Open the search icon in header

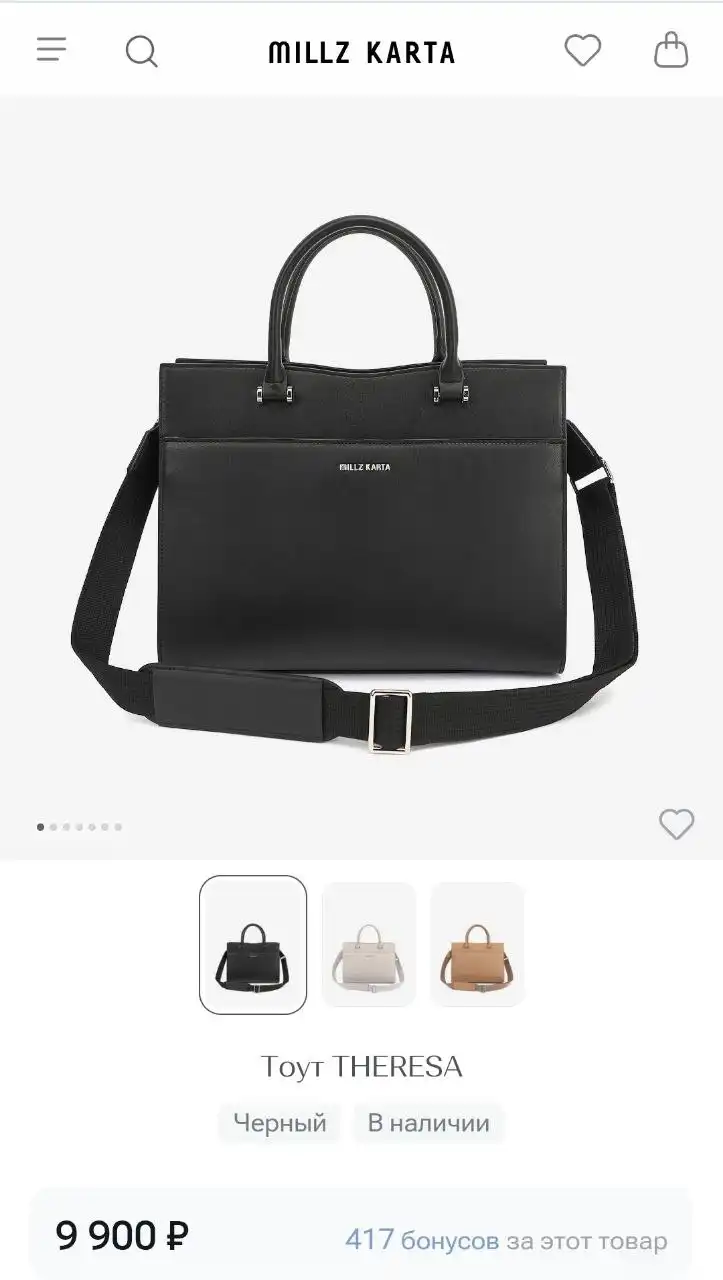pyautogui.click(x=141, y=51)
